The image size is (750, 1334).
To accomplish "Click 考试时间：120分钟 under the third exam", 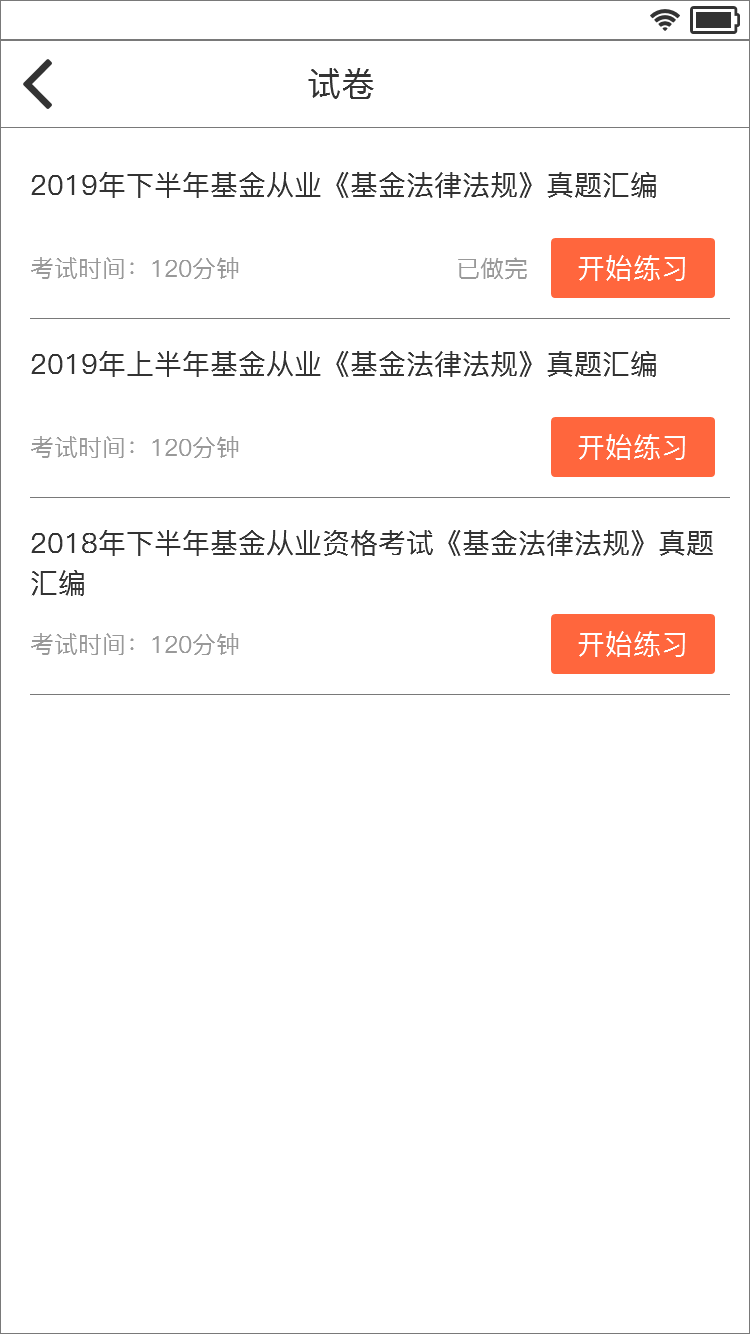I will click(134, 644).
